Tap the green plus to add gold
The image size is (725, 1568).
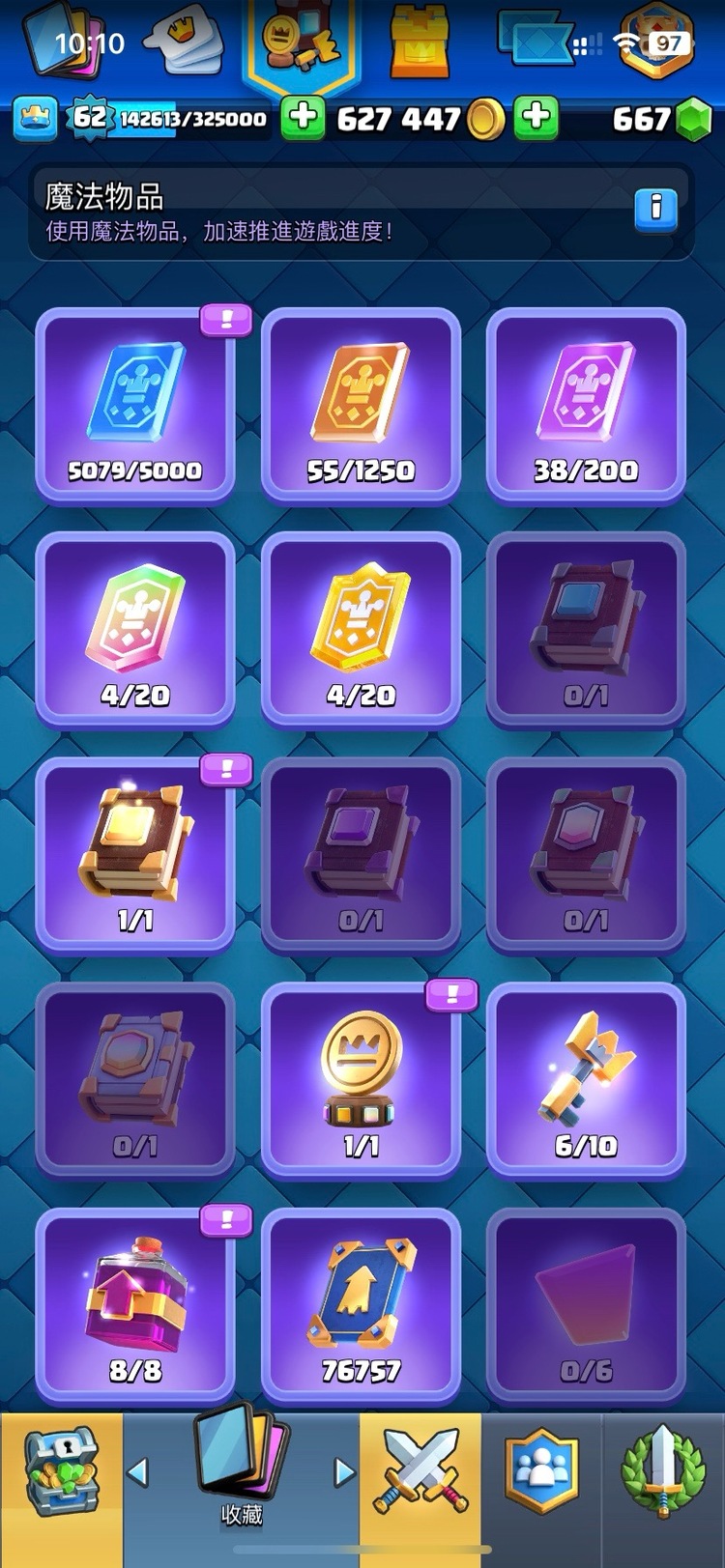point(536,118)
